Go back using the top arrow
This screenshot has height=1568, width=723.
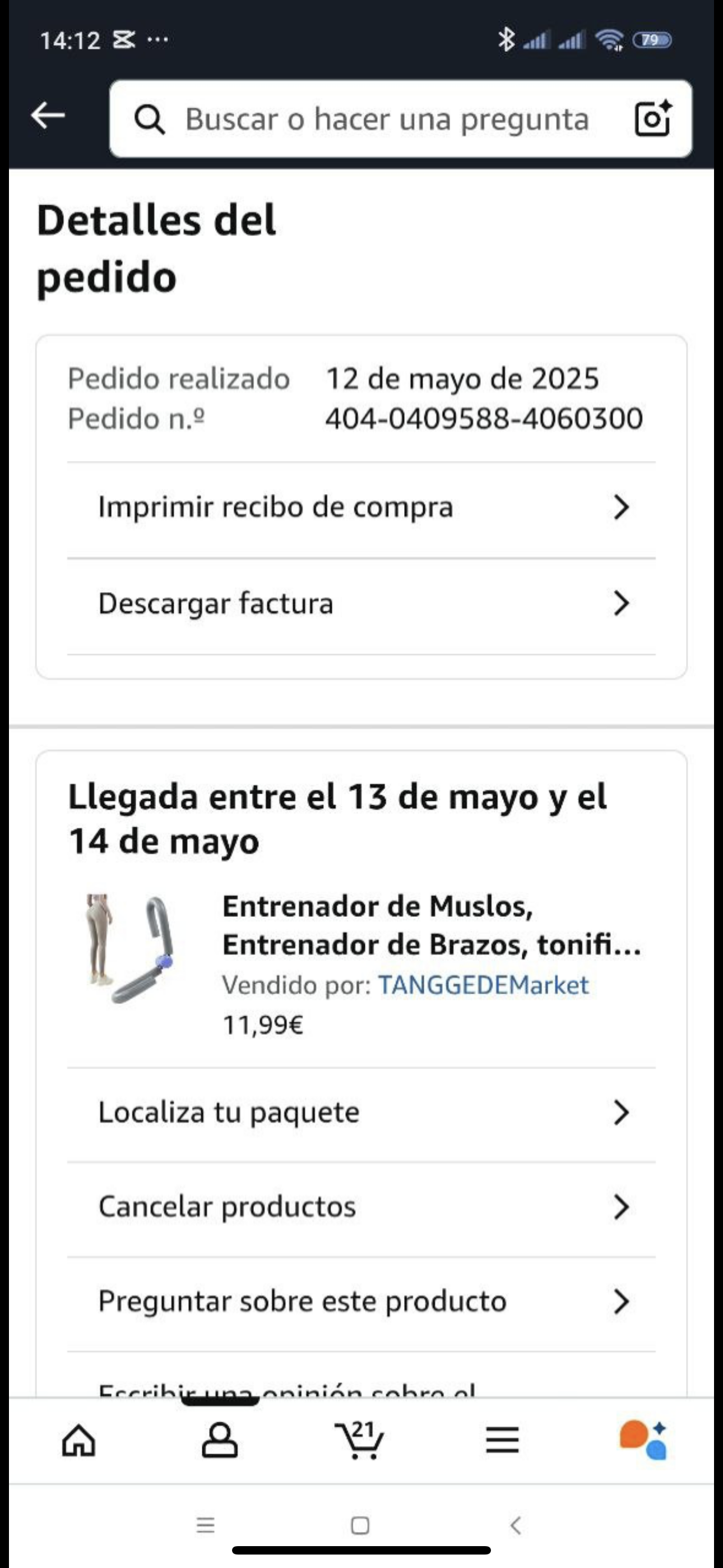(48, 116)
